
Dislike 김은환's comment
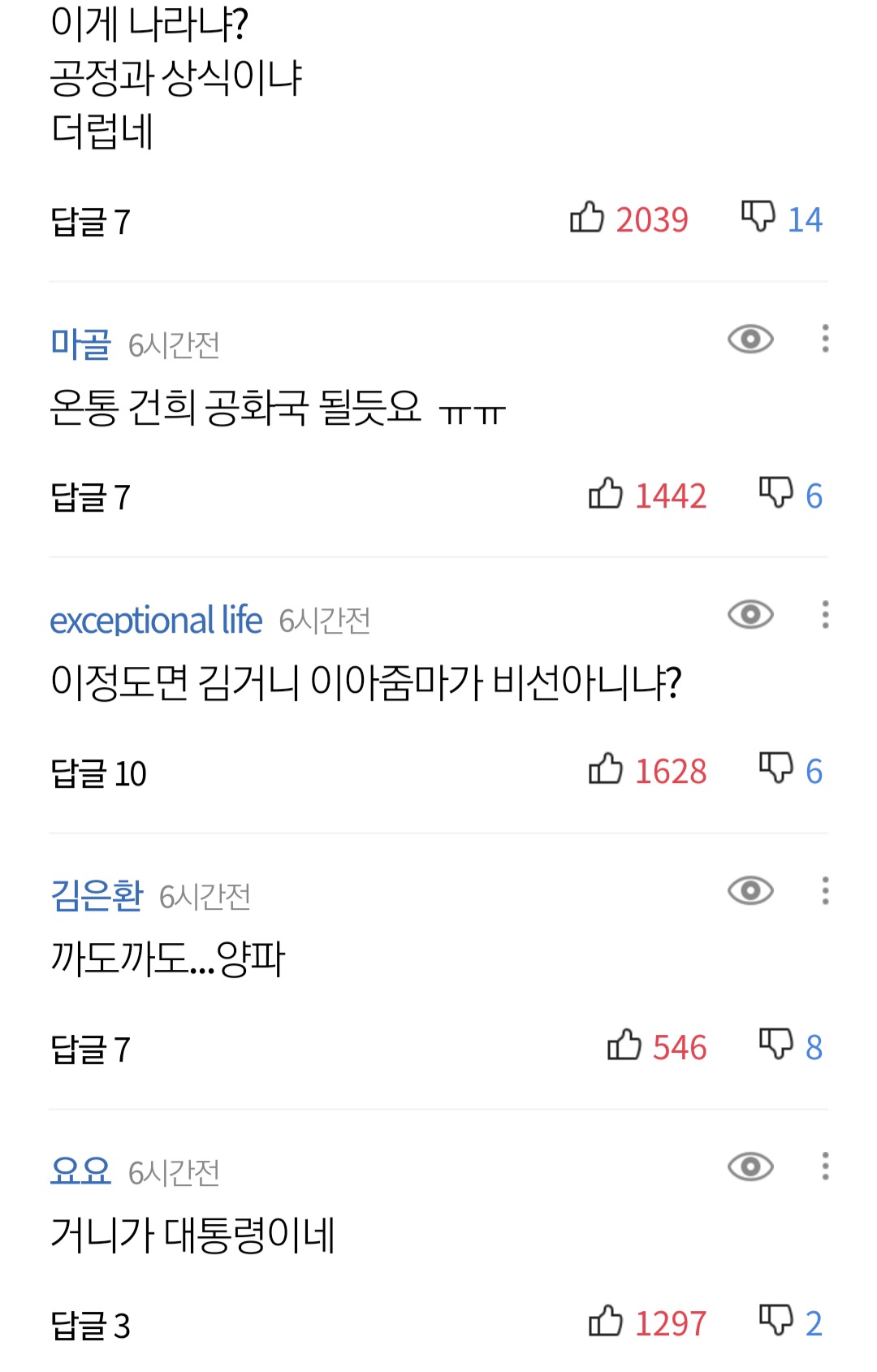coord(775,1044)
